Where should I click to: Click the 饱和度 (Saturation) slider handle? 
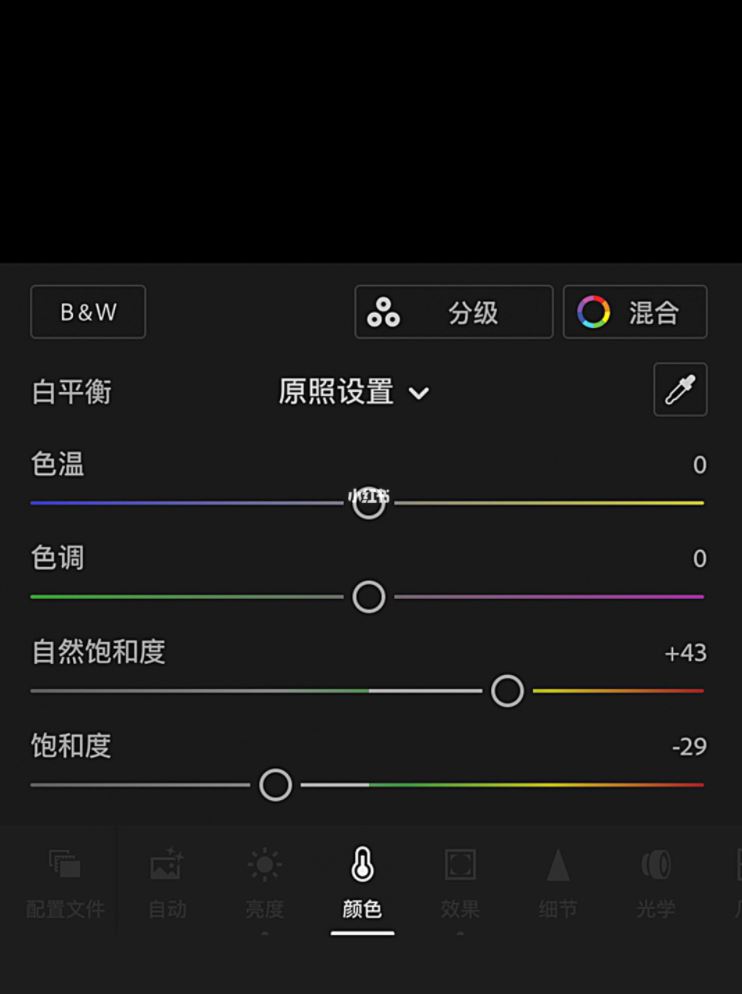pos(276,785)
